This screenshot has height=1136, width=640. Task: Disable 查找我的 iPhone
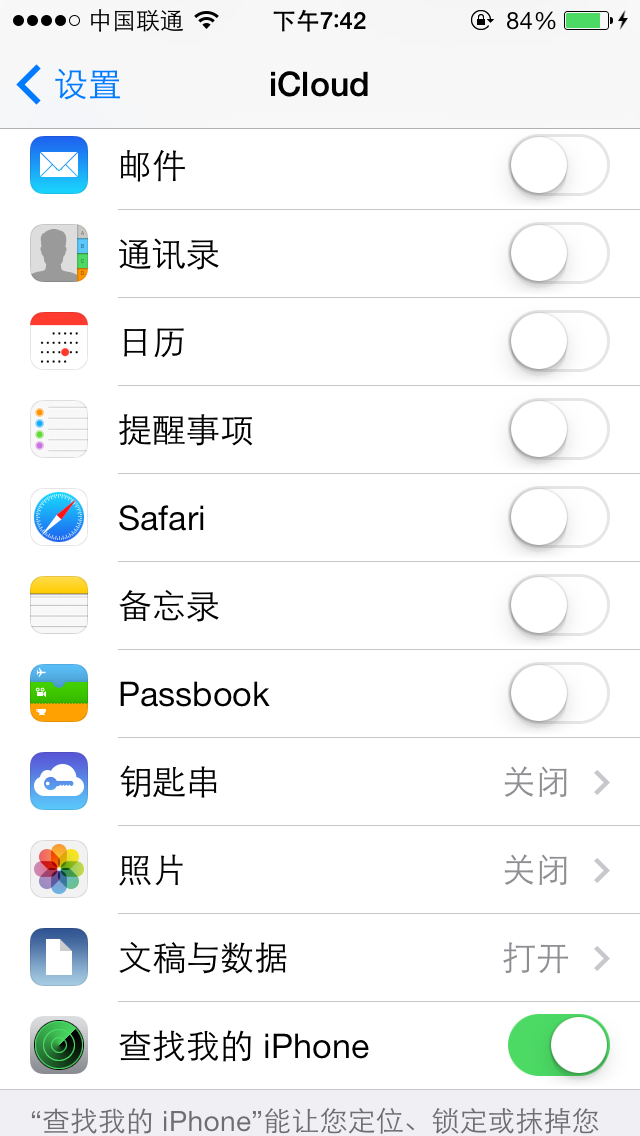tap(558, 1045)
